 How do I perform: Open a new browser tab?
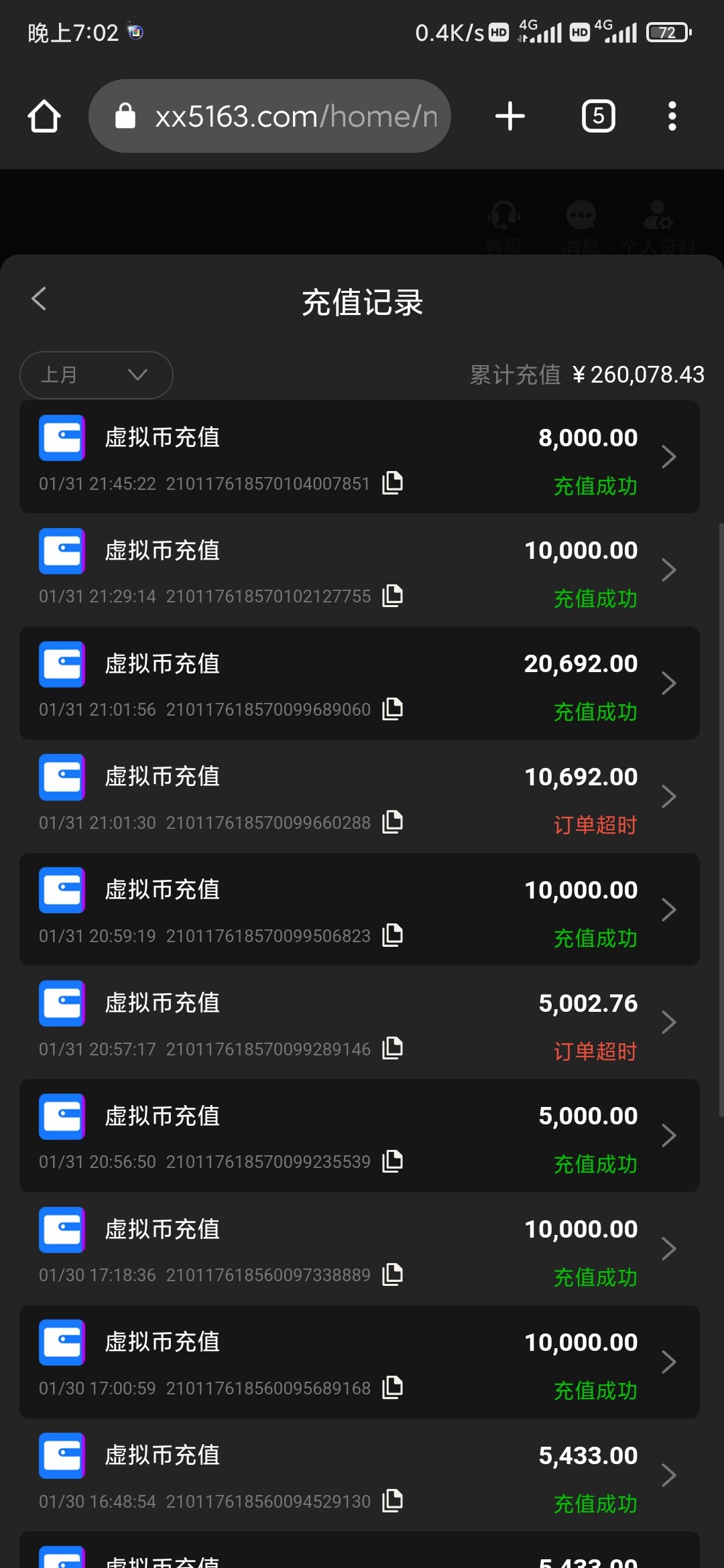click(509, 116)
